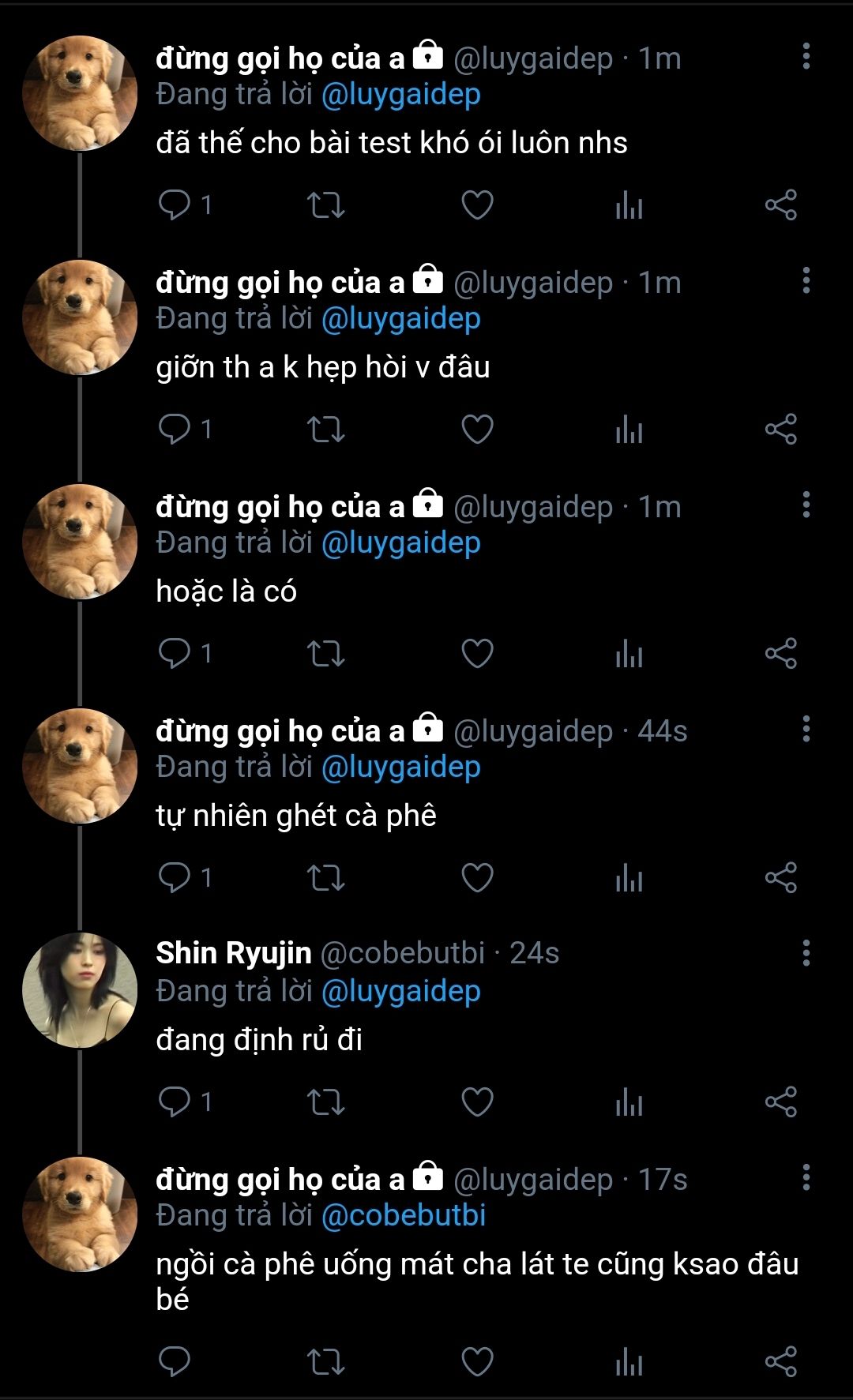Share Shin Ryujin's tweet "đang định rủ đi"

780,1102
